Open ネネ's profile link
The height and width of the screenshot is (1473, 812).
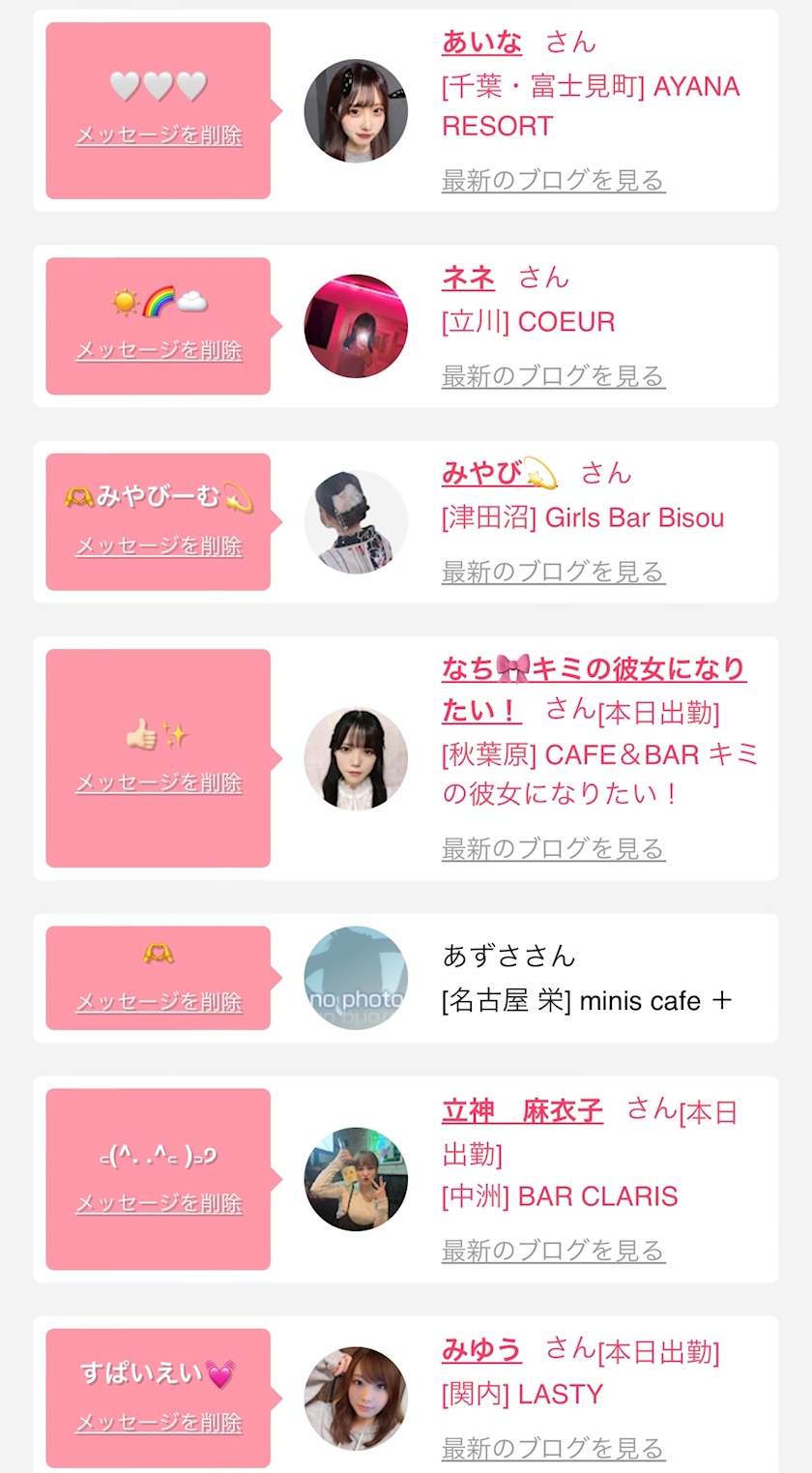click(468, 279)
